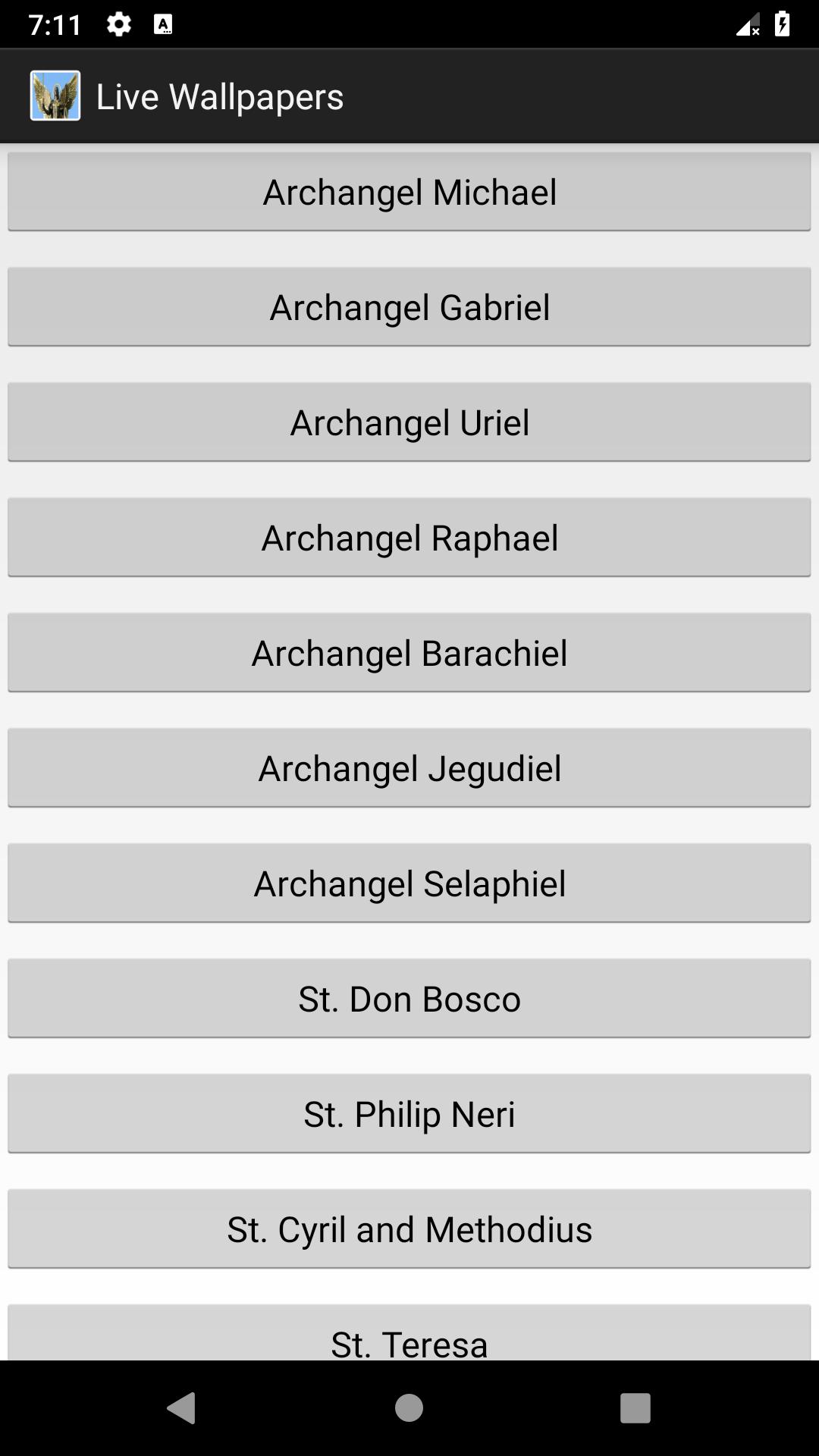The height and width of the screenshot is (1456, 819).
Task: Select the Archangel Michael wallpaper
Action: pos(409,192)
